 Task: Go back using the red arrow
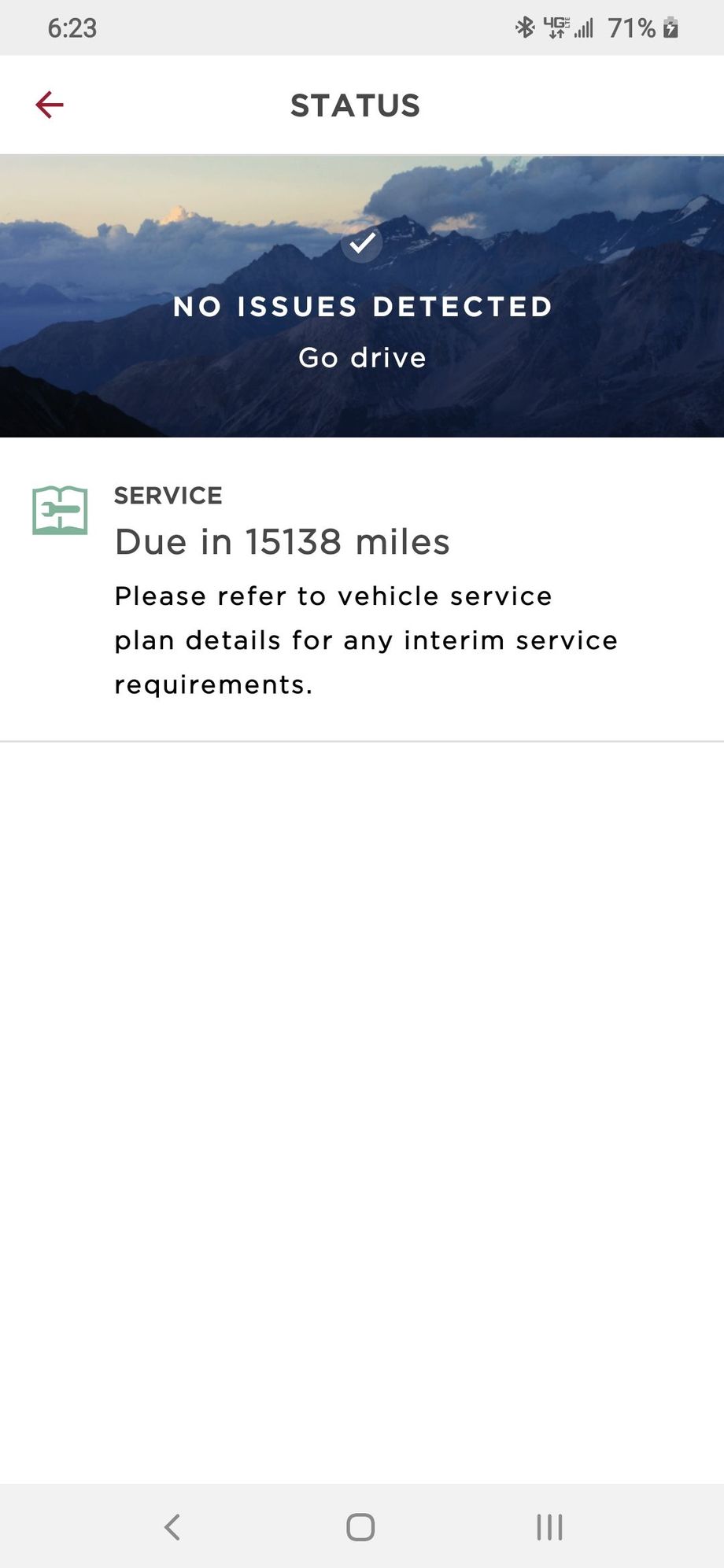[49, 105]
